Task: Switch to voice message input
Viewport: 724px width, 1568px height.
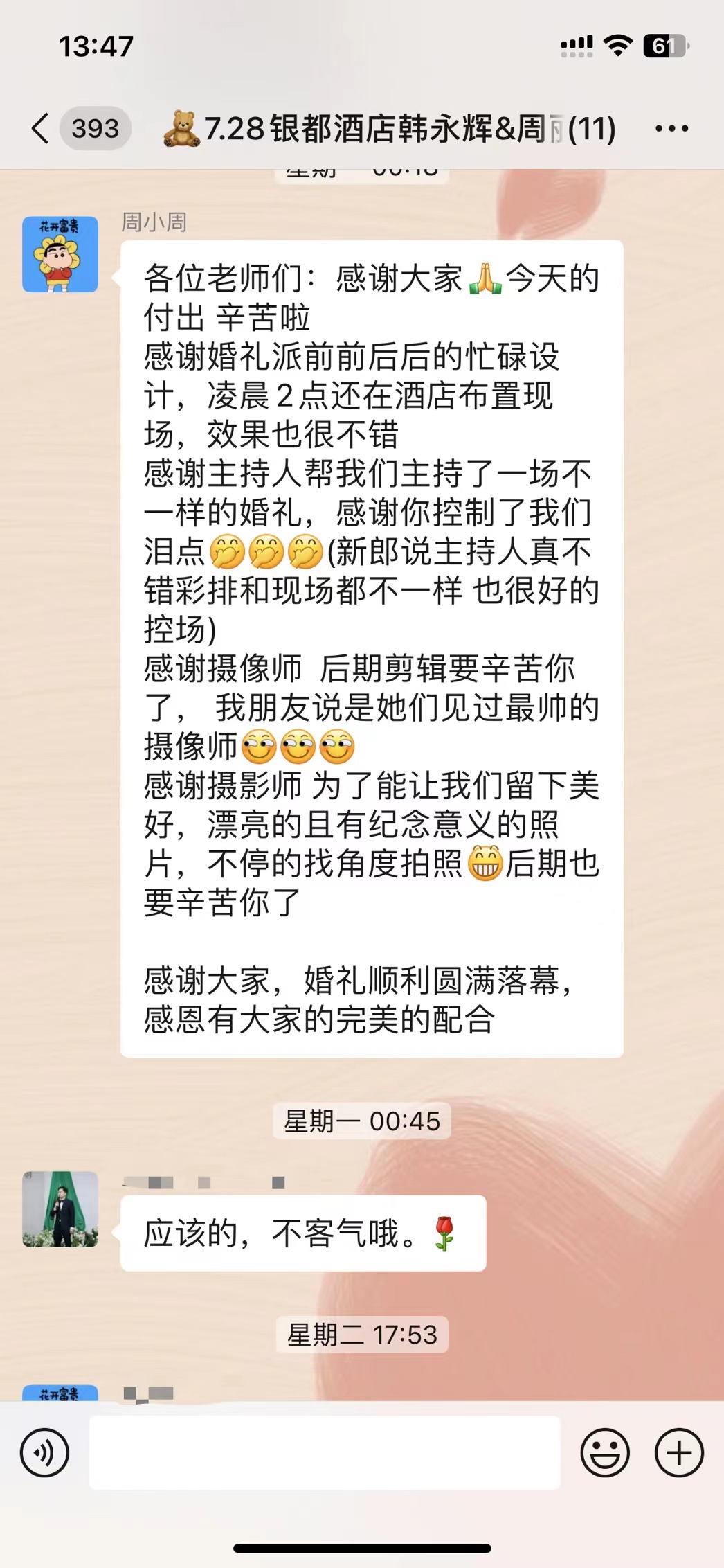Action: pyautogui.click(x=44, y=1452)
